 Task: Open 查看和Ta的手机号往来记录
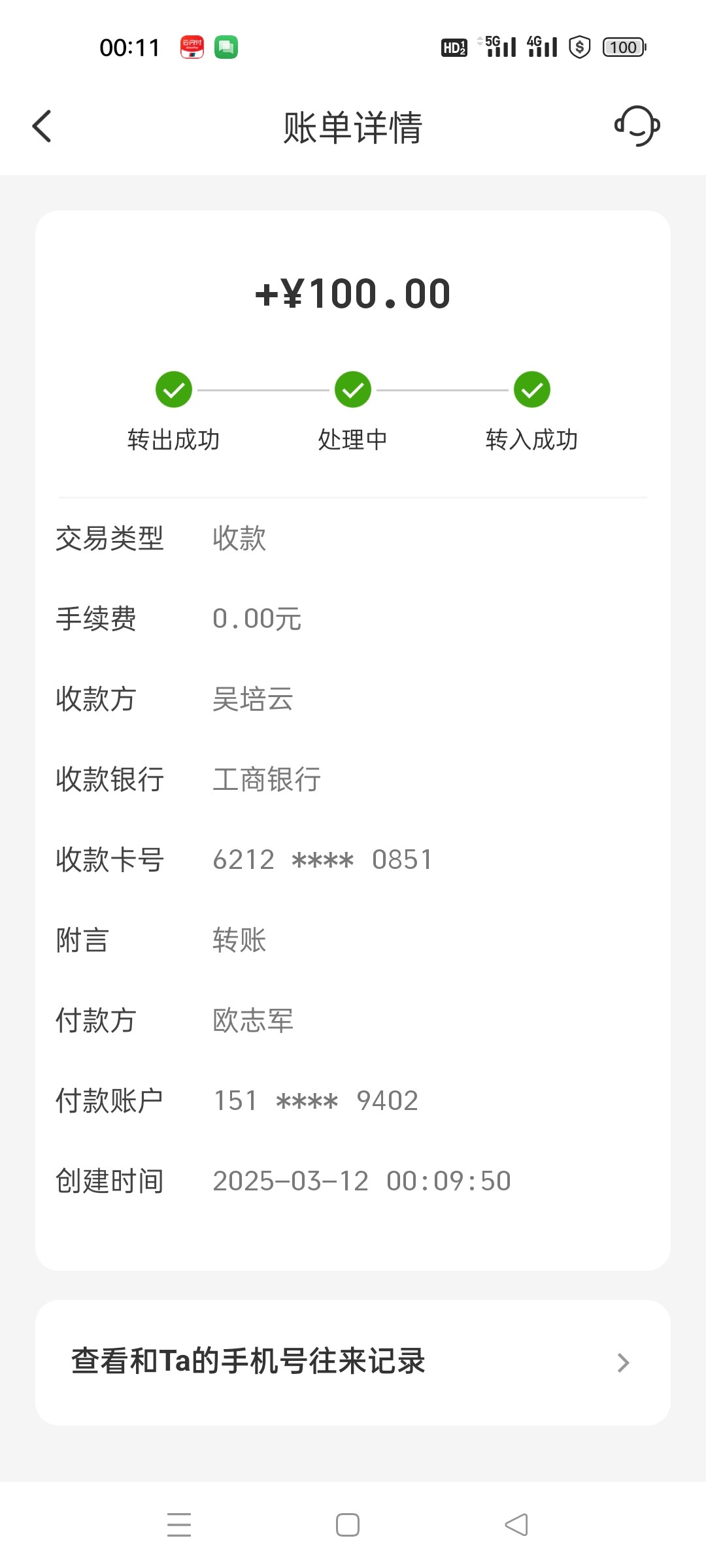(x=353, y=1362)
